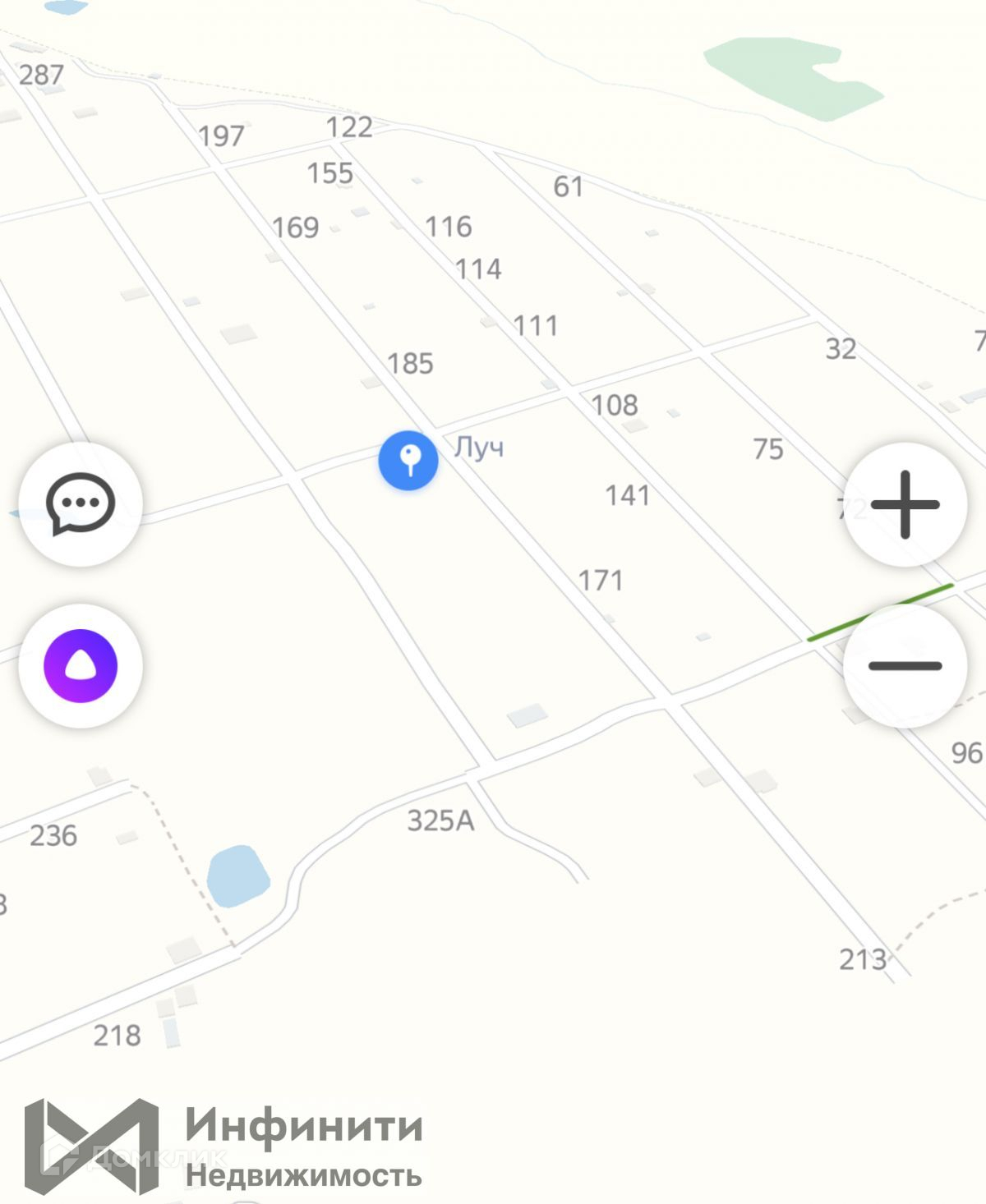Viewport: 986px width, 1204px height.
Task: Tap the blue pin near Луч
Action: pos(408,460)
